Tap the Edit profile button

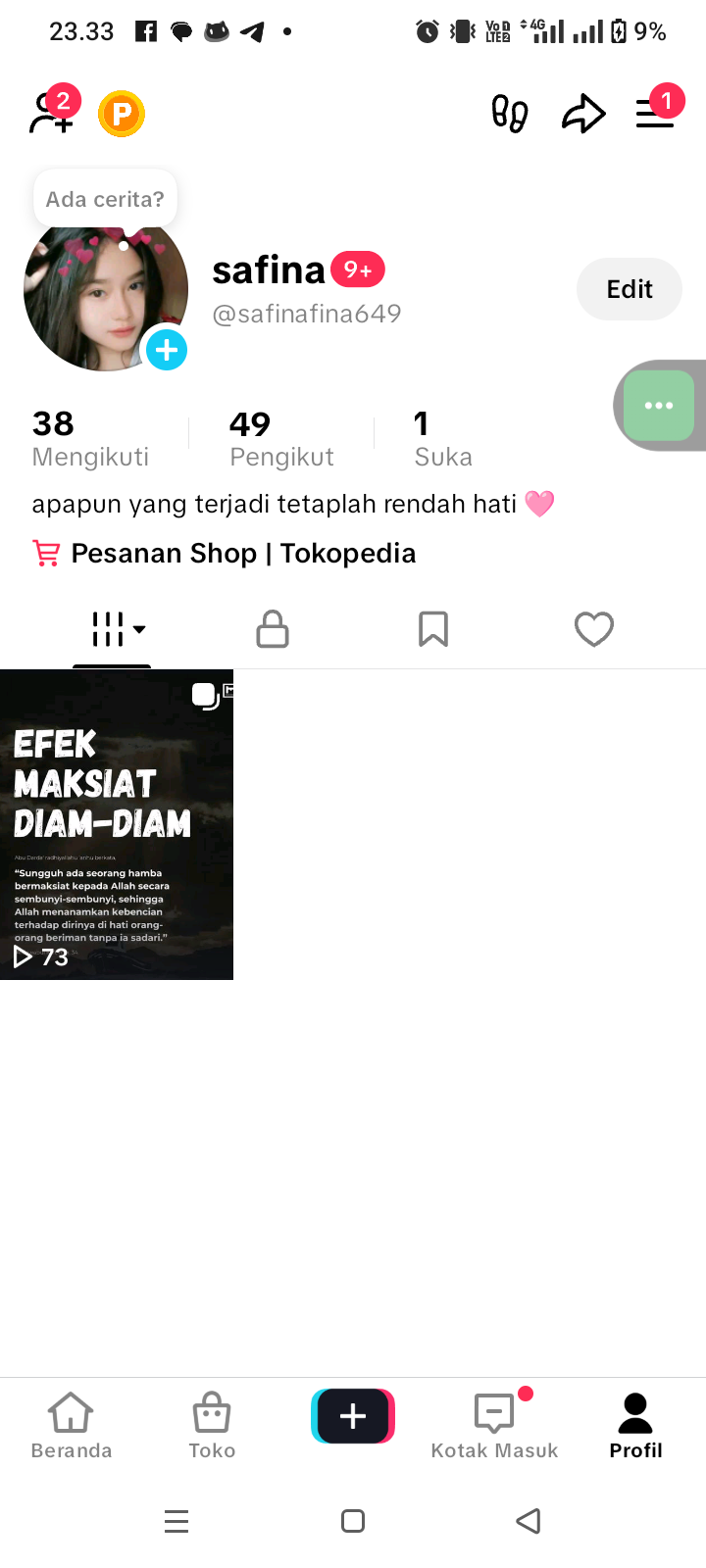coord(629,289)
